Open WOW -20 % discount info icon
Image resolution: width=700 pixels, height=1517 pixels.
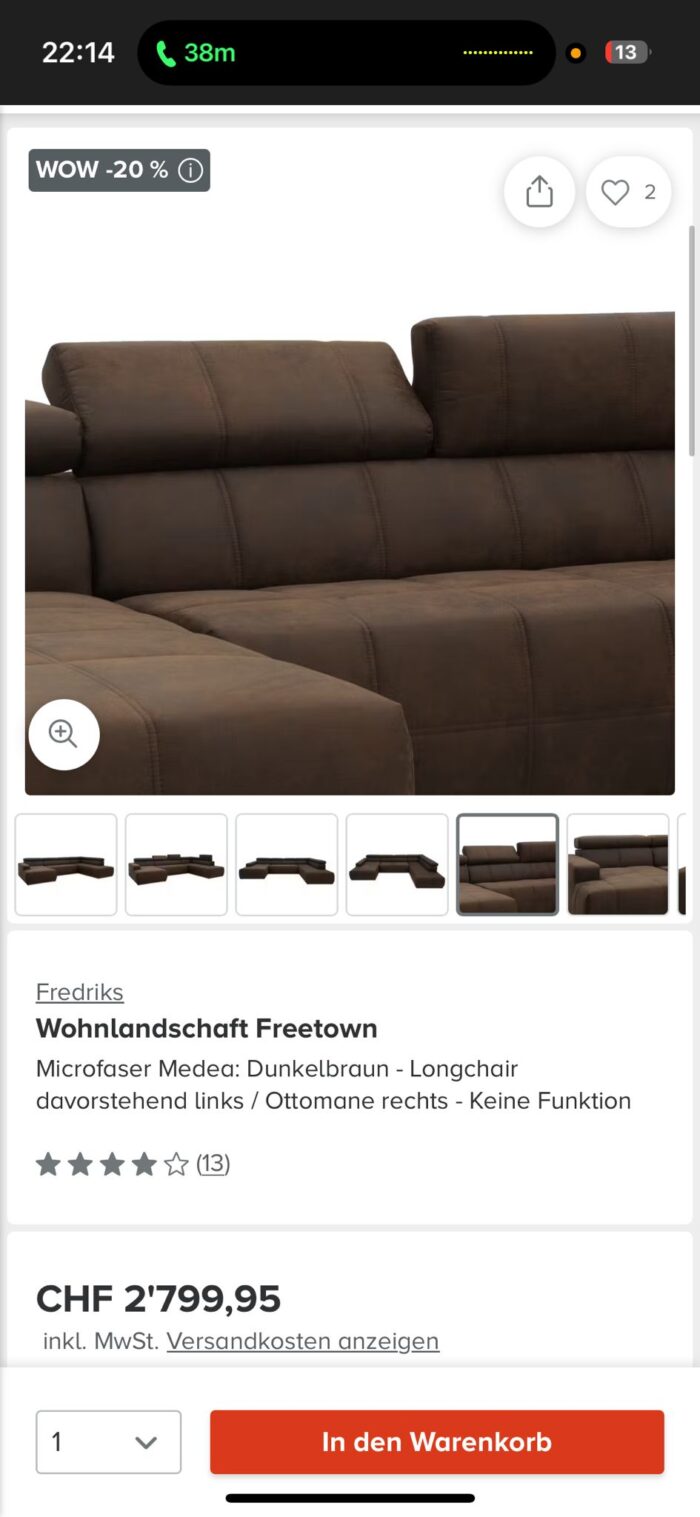click(x=190, y=170)
